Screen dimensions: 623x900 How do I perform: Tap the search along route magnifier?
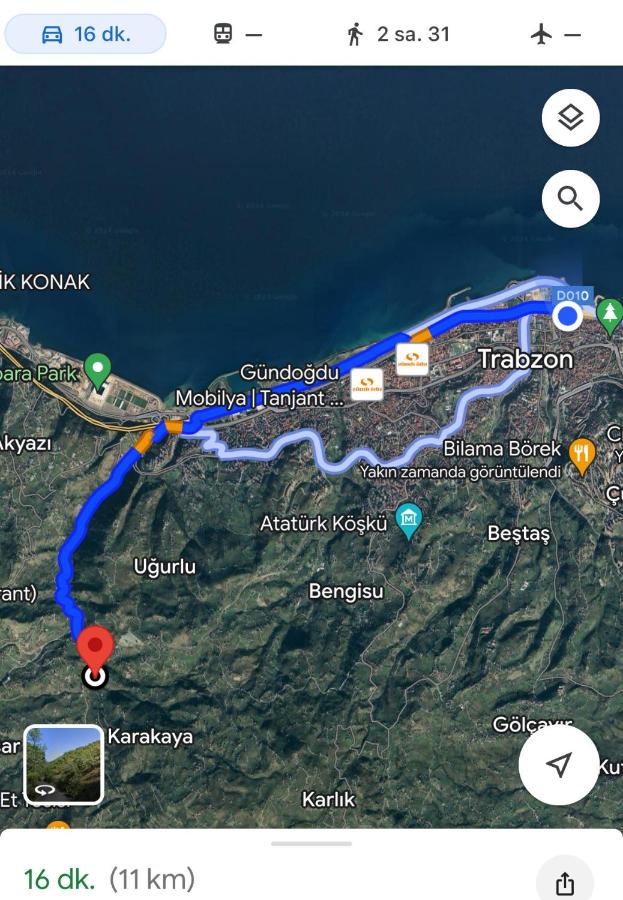coord(570,198)
